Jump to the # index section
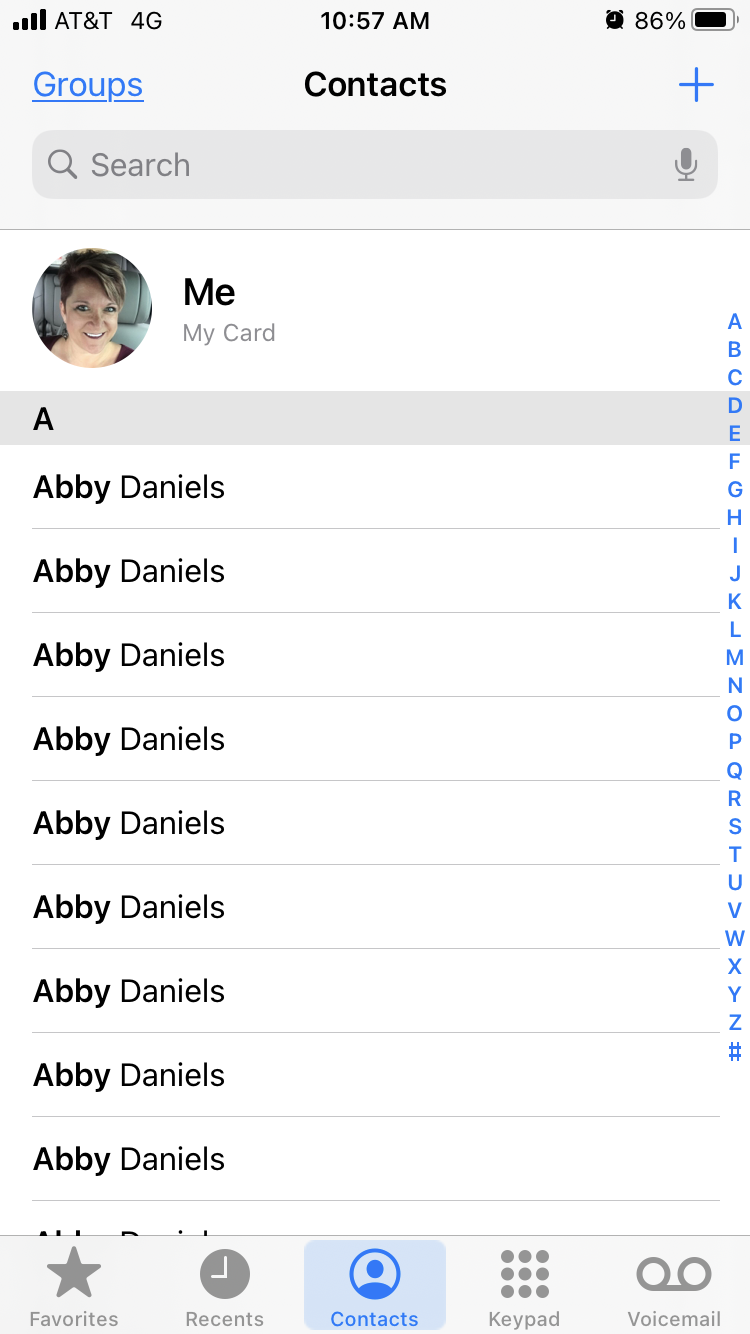750x1334 pixels. pyautogui.click(x=735, y=1051)
